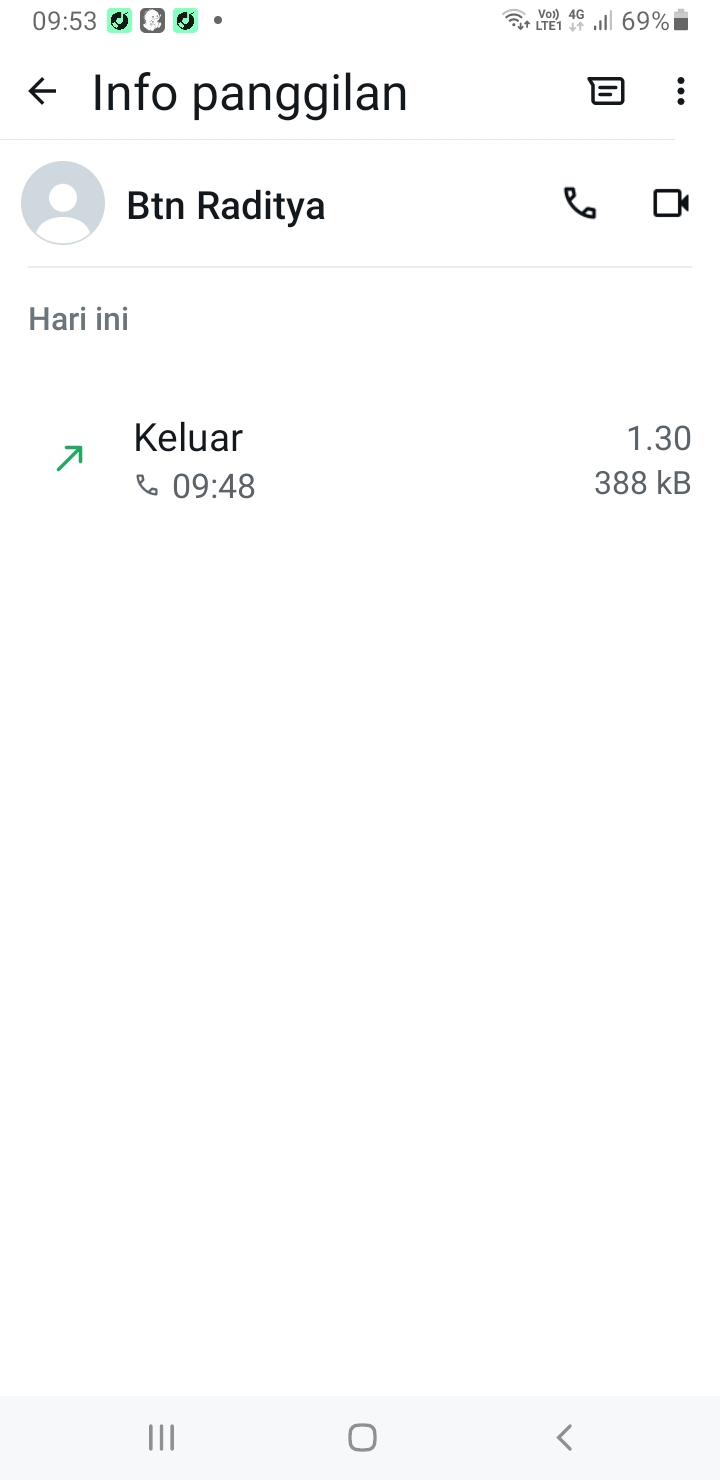Start a video call to Btn Raditya

click(670, 204)
